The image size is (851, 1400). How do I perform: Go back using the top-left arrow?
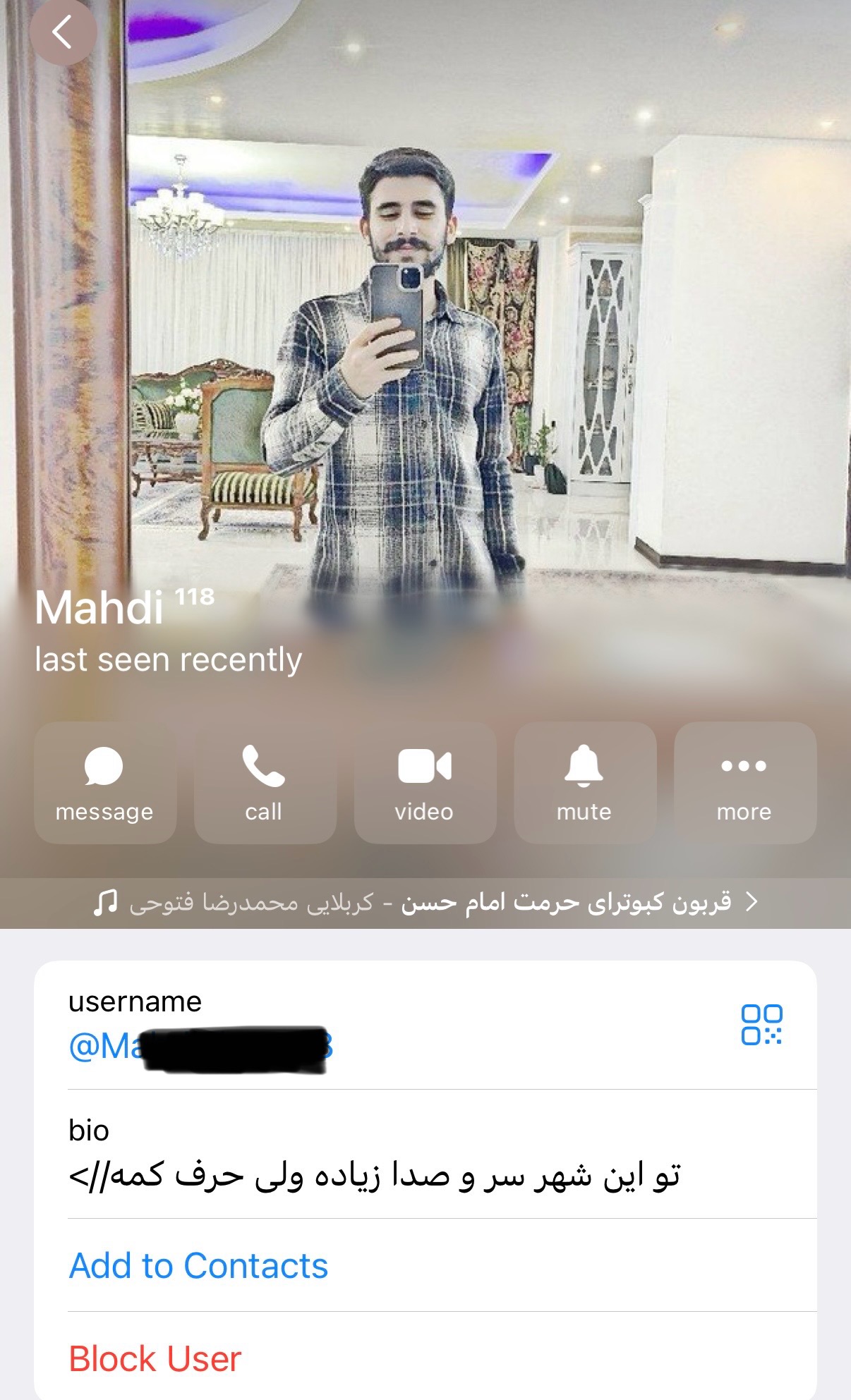63,32
